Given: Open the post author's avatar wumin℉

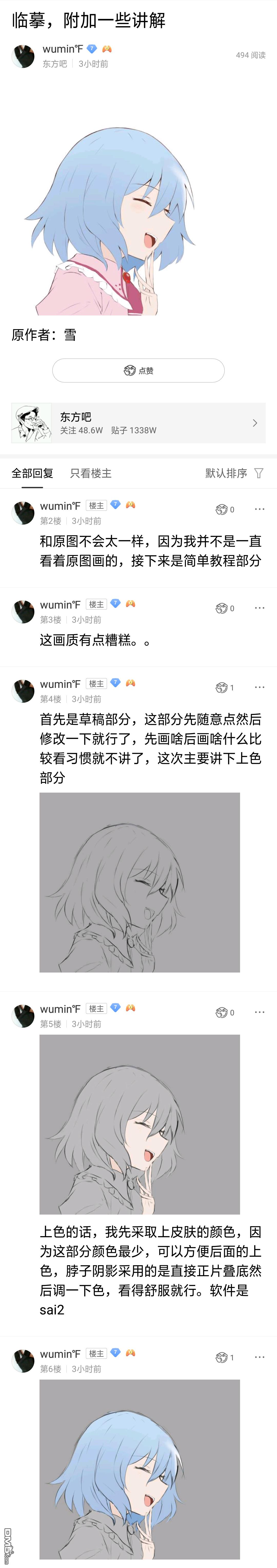Looking at the screenshot, I should tap(23, 55).
